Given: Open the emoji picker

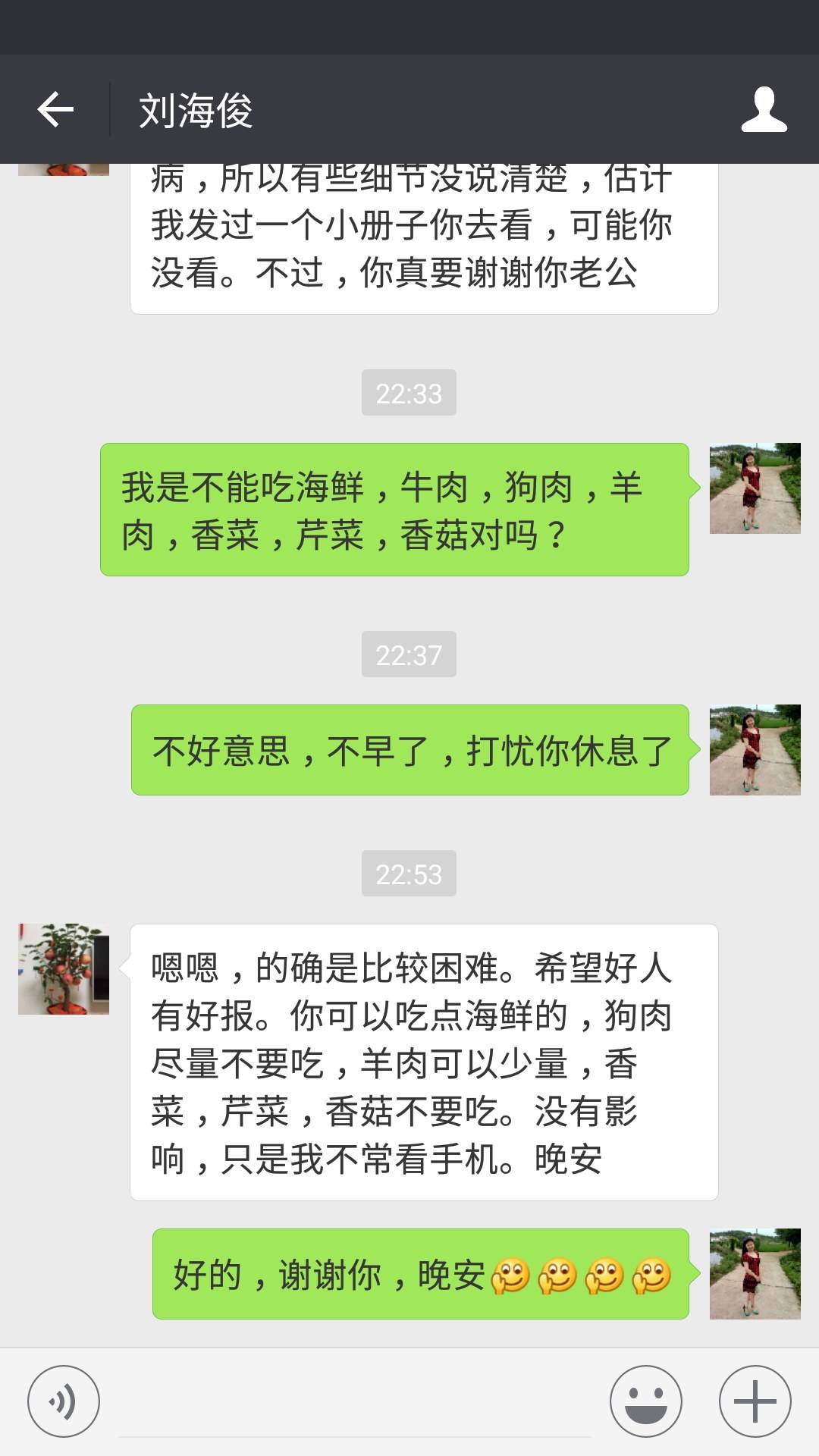Looking at the screenshot, I should pos(645,1401).
